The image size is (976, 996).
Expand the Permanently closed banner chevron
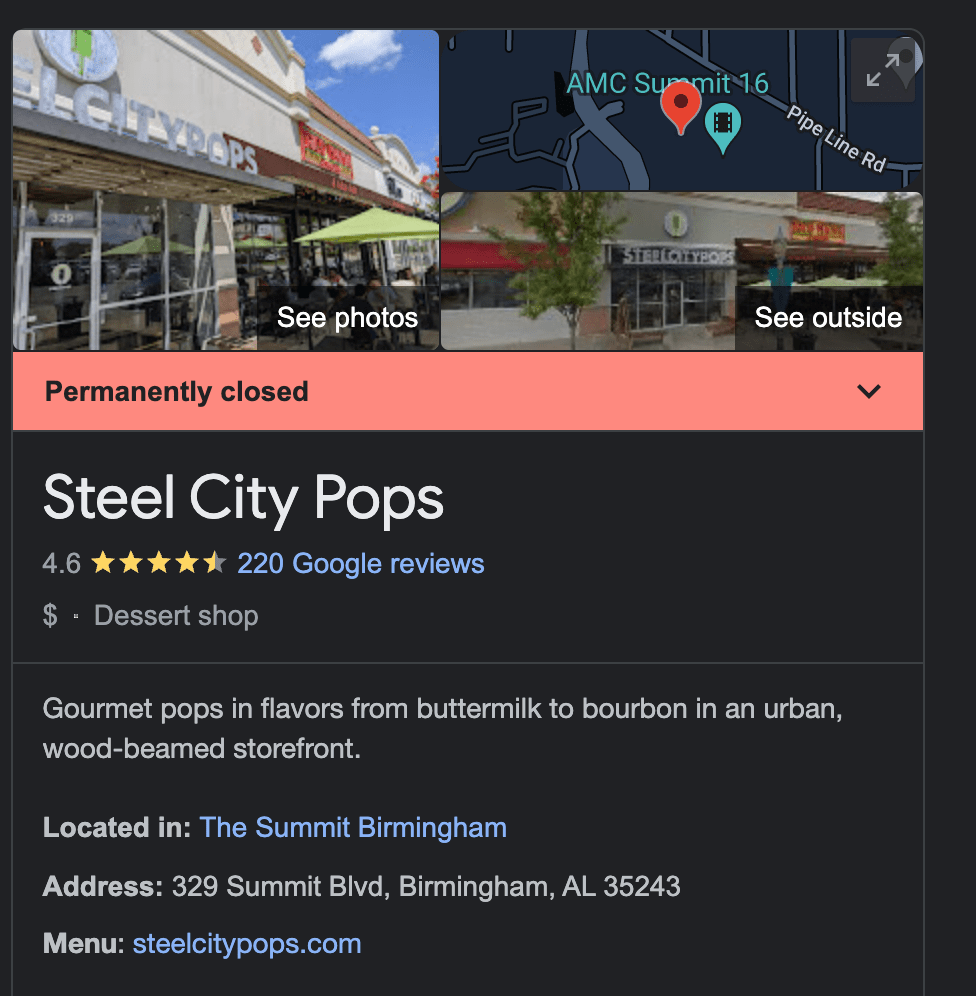click(868, 392)
